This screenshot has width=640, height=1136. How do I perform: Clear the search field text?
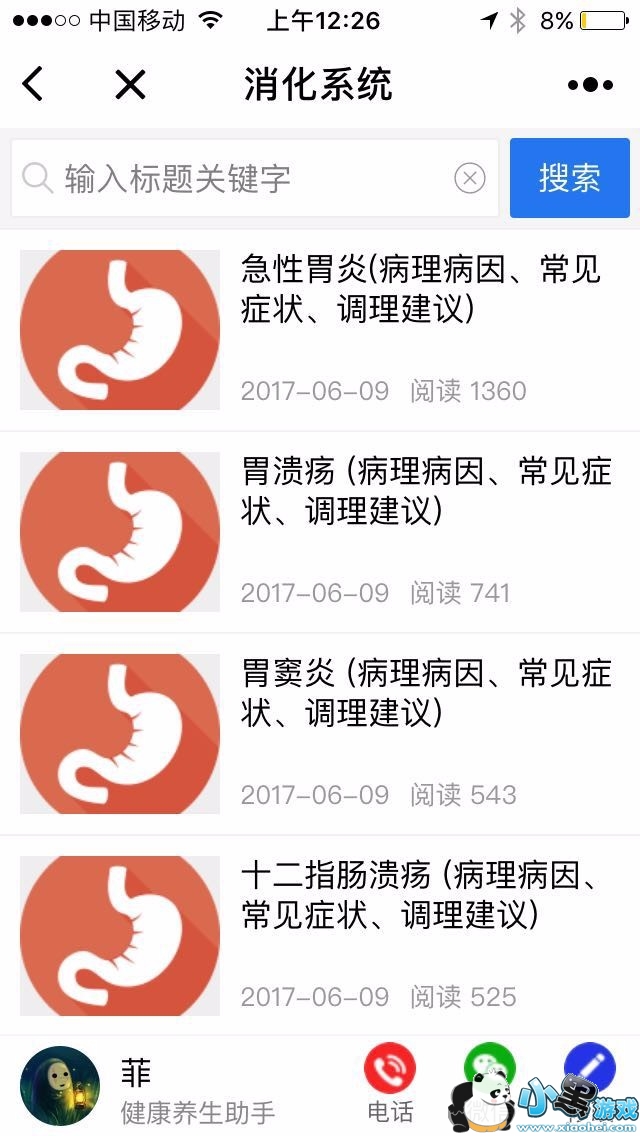point(469,179)
